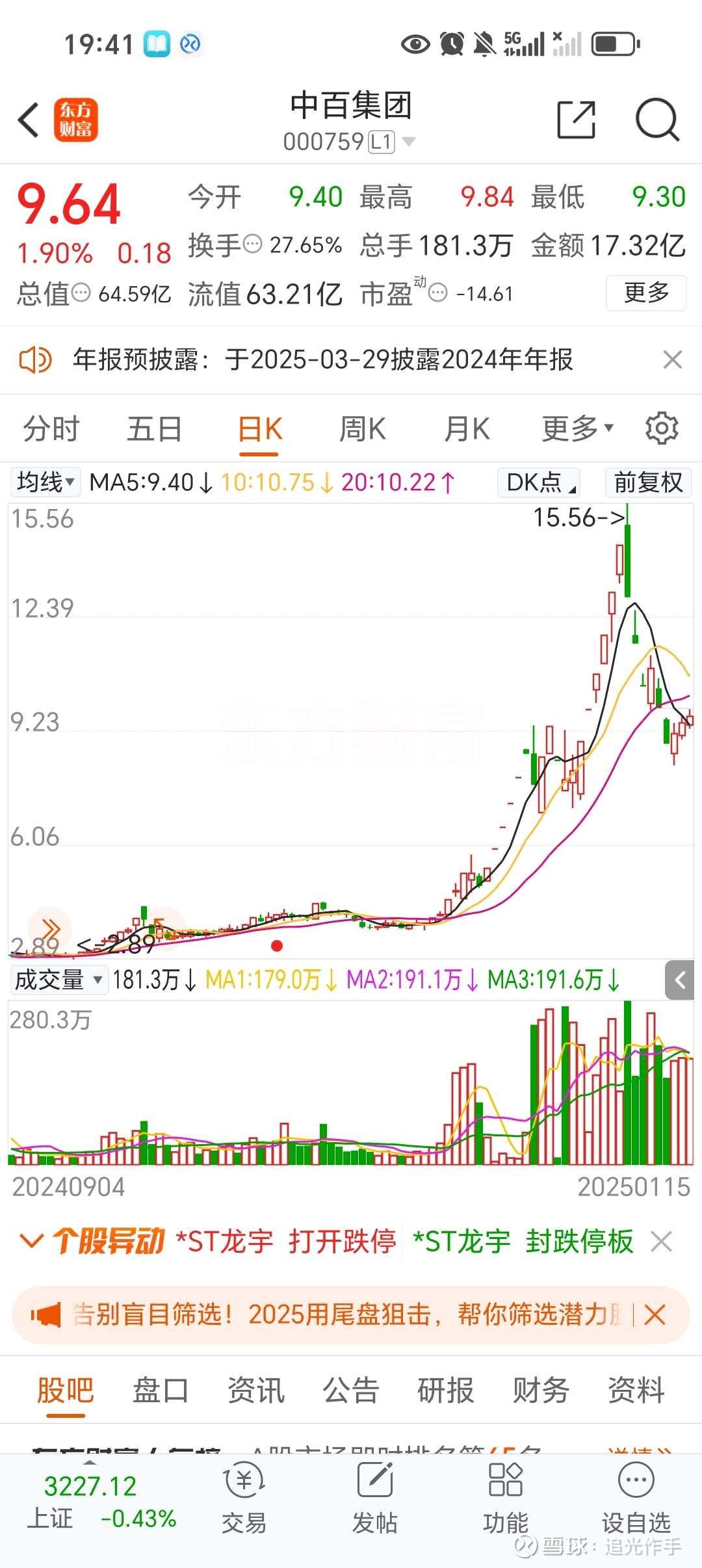Open the 成交量 indicator dropdown

[58, 980]
